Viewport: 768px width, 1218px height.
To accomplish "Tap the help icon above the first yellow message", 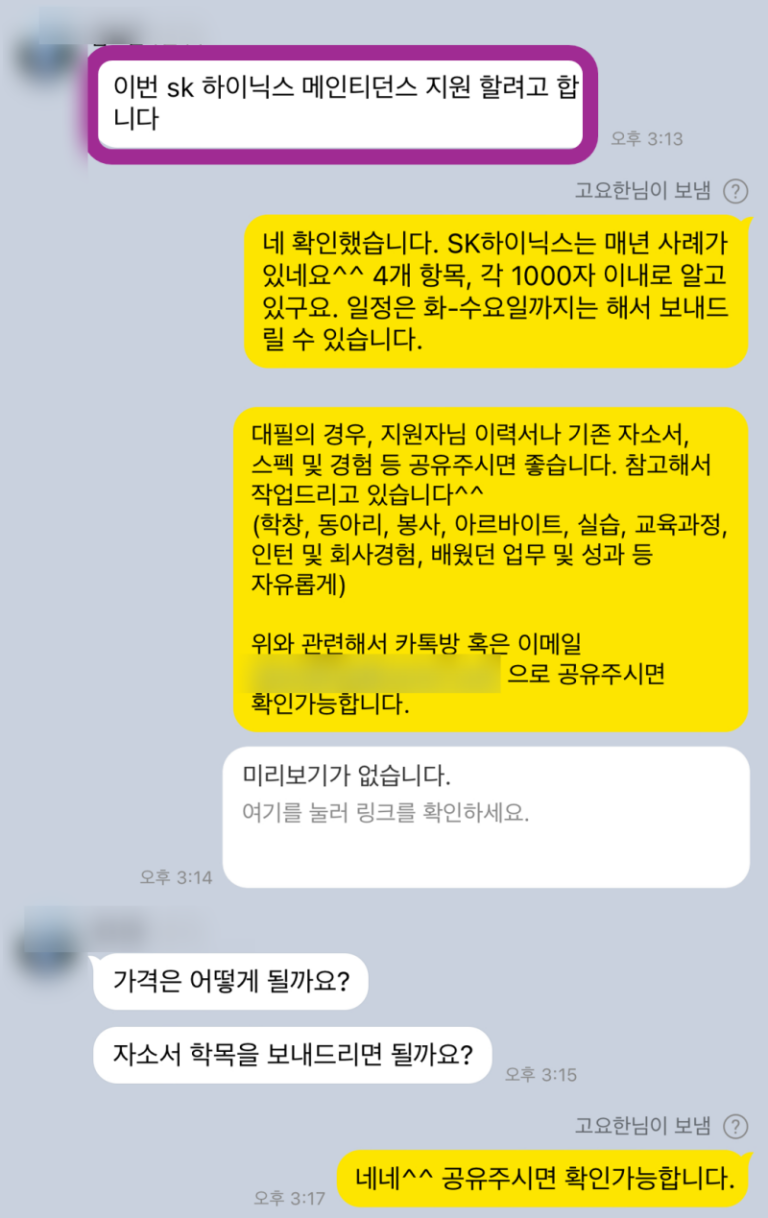I will (735, 191).
